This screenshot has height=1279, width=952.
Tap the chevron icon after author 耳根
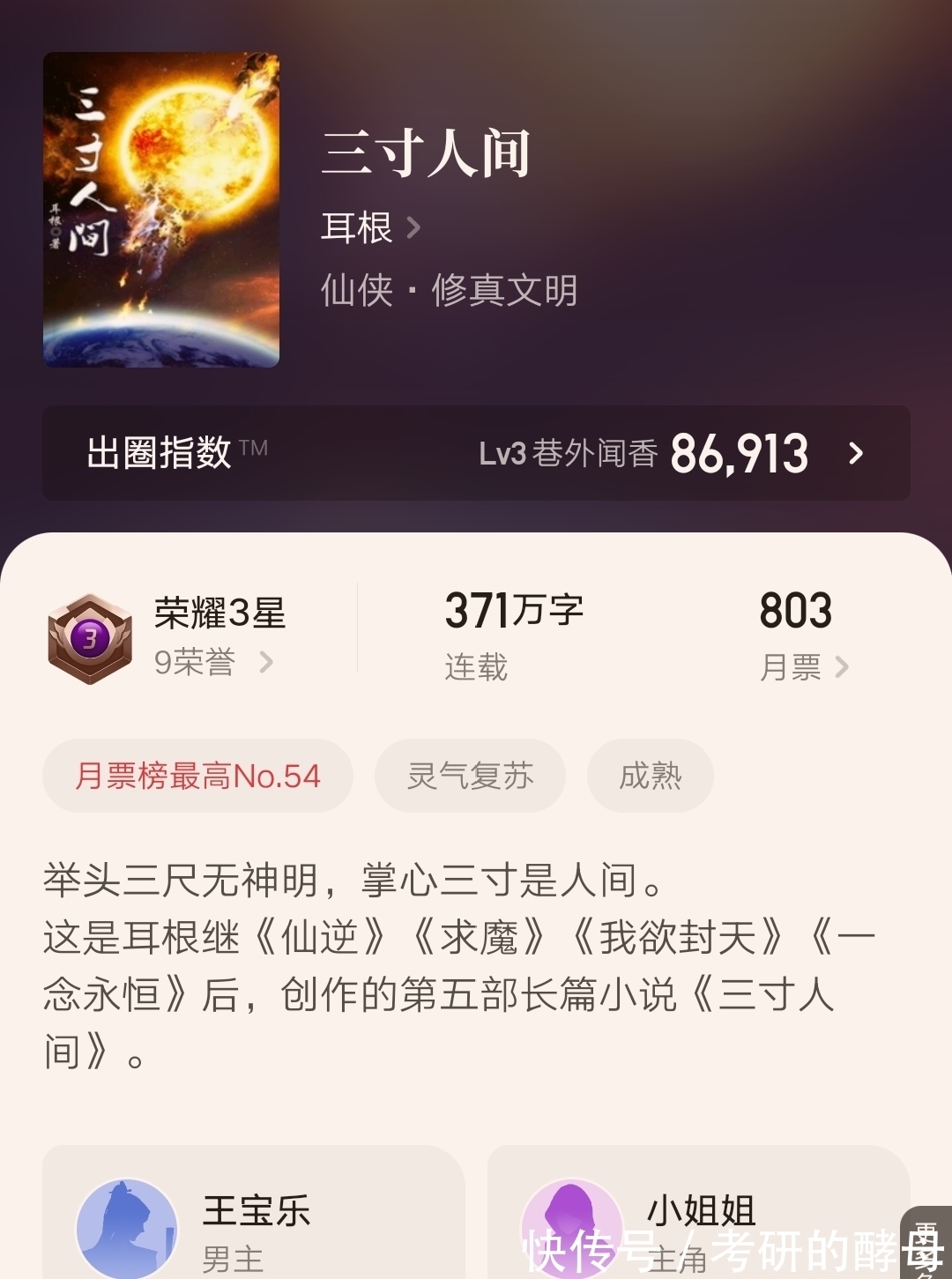click(x=414, y=228)
